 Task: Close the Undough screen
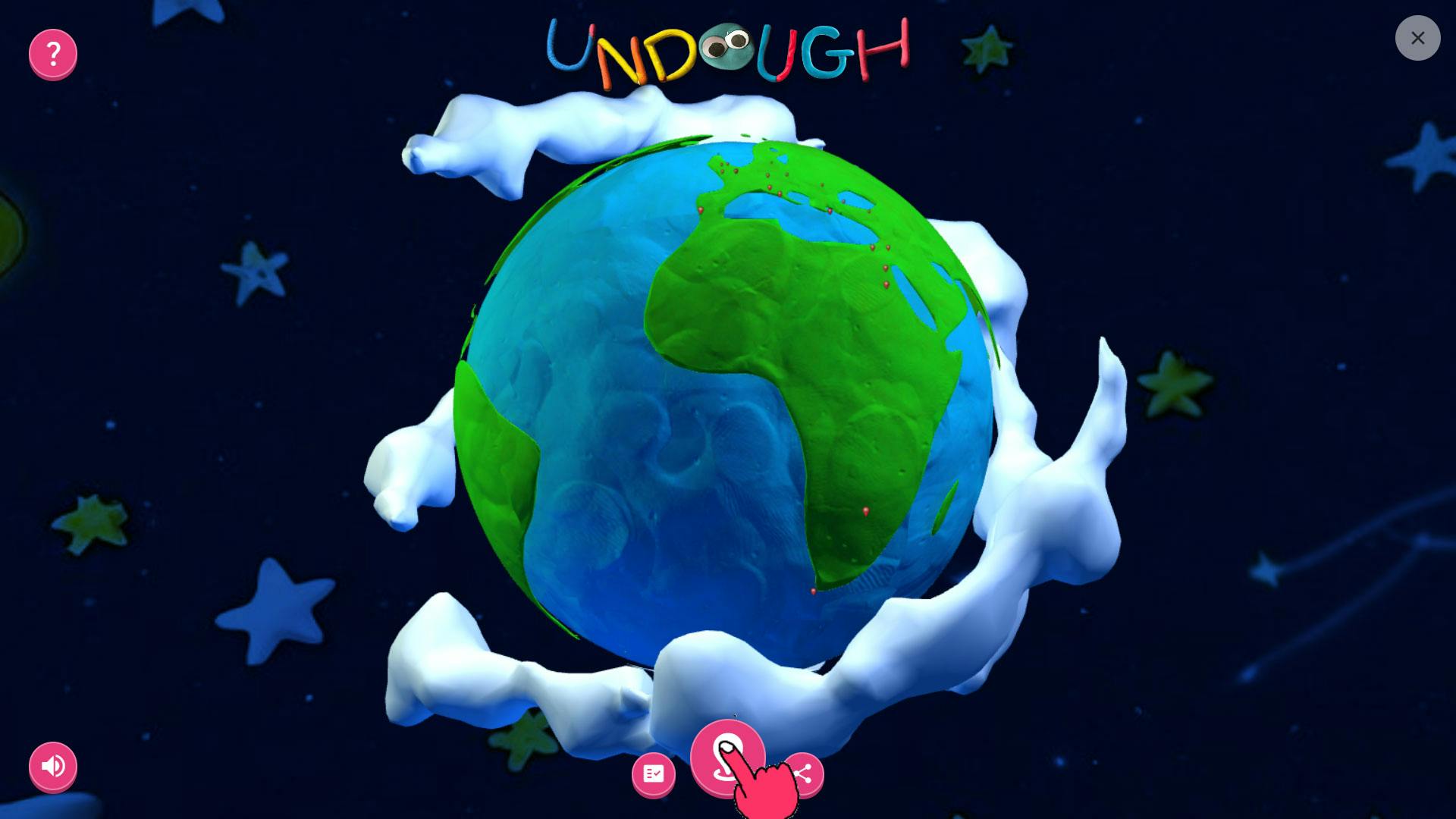pos(1417,38)
